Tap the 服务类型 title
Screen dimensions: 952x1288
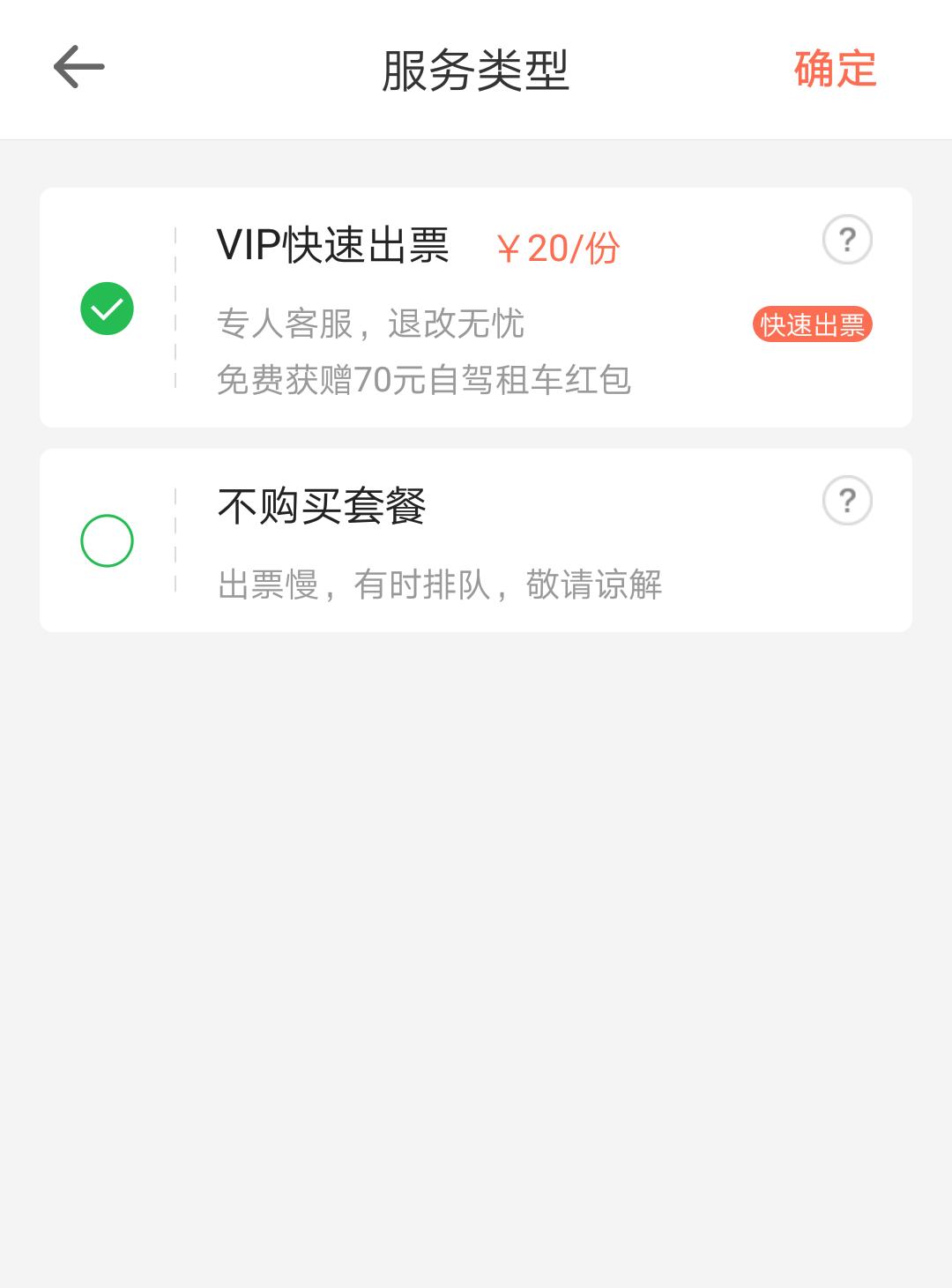[476, 71]
